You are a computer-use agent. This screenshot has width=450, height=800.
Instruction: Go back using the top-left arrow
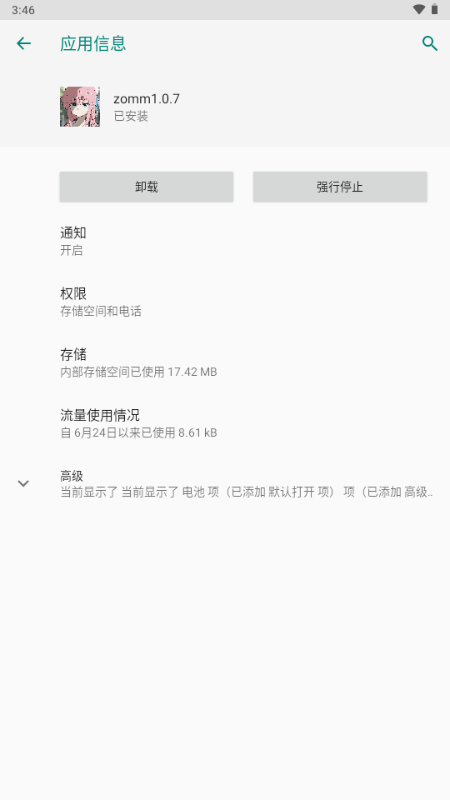coord(23,43)
